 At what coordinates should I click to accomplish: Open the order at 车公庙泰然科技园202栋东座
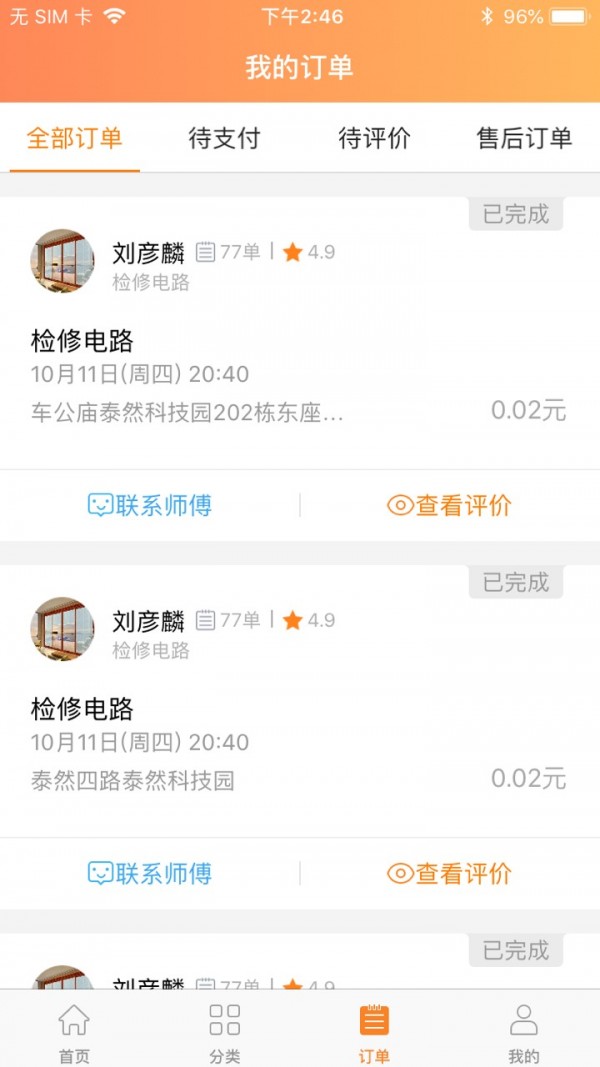pos(298,375)
